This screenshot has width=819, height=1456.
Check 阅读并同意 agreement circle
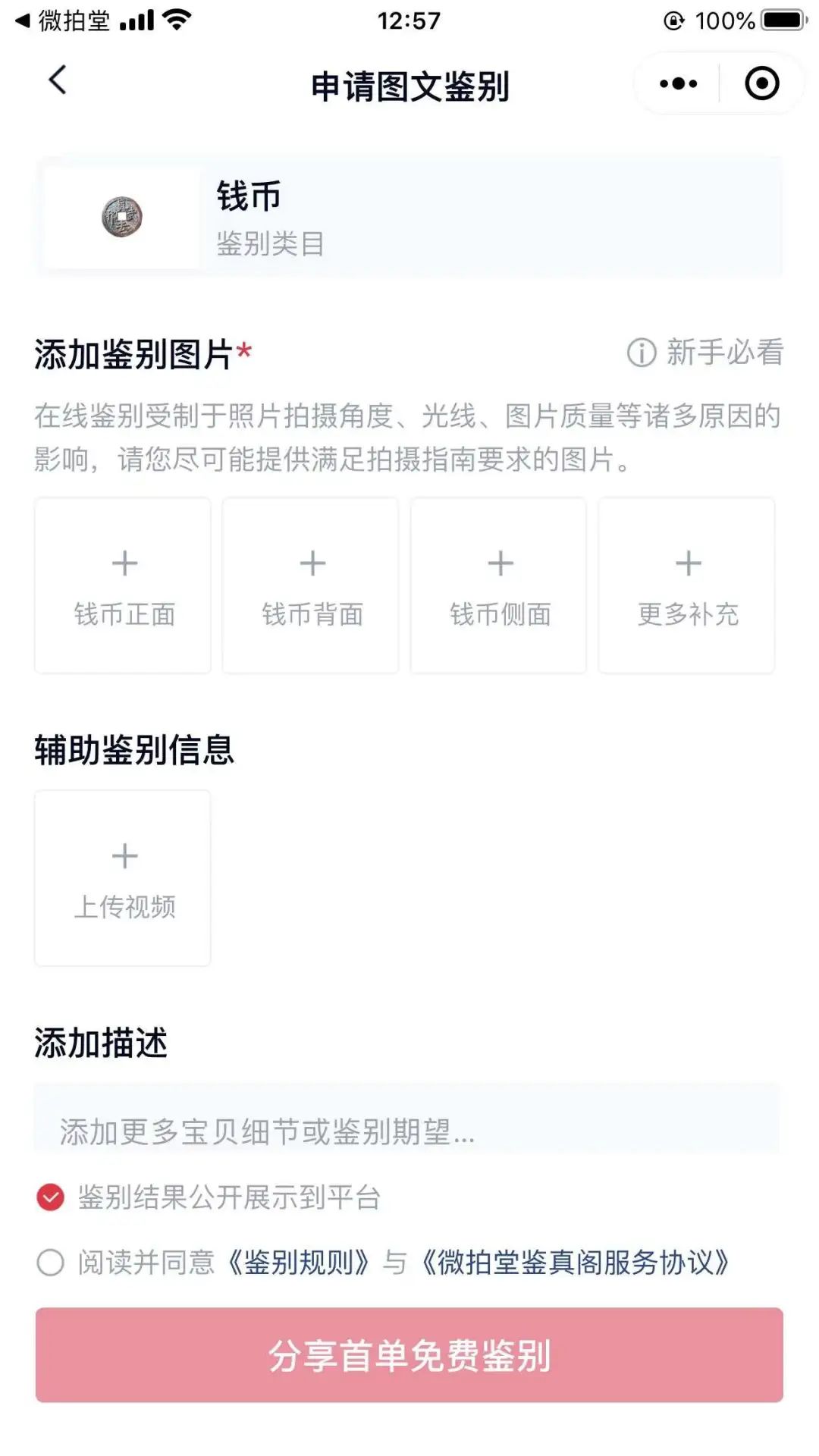(51, 1263)
